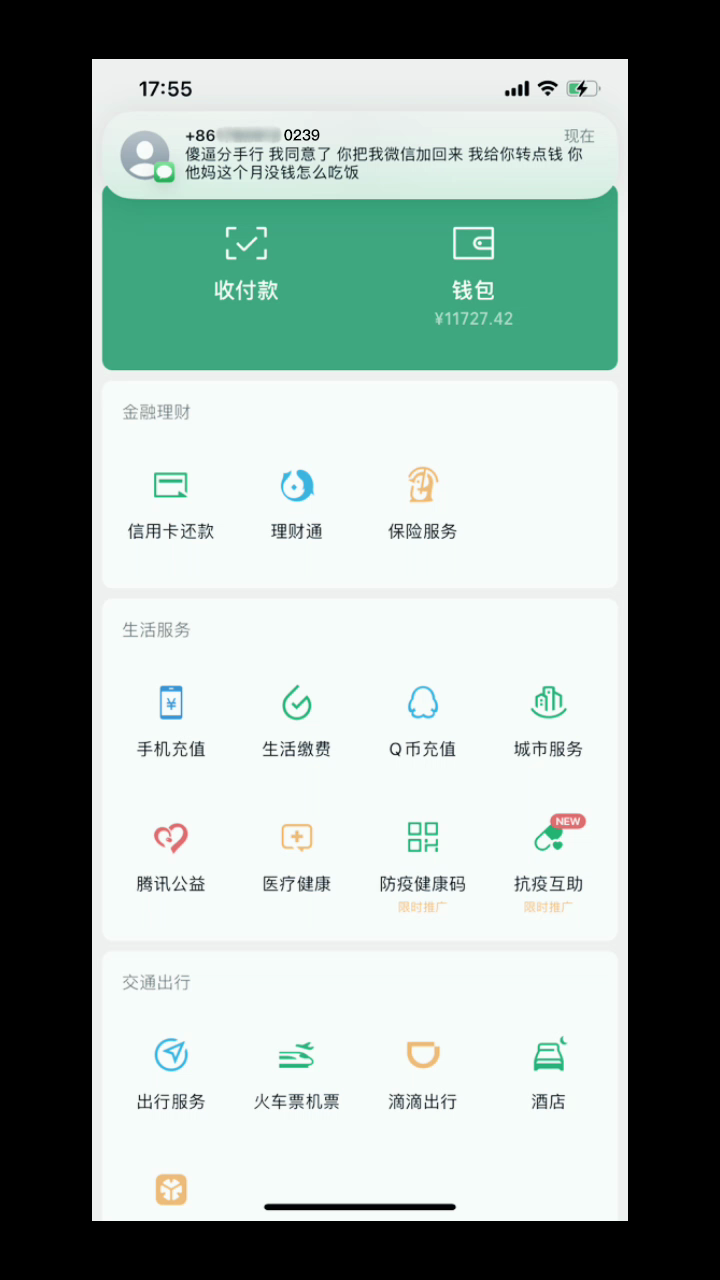Open 生活缴费 utility bills
The height and width of the screenshot is (1280, 720).
point(297,720)
